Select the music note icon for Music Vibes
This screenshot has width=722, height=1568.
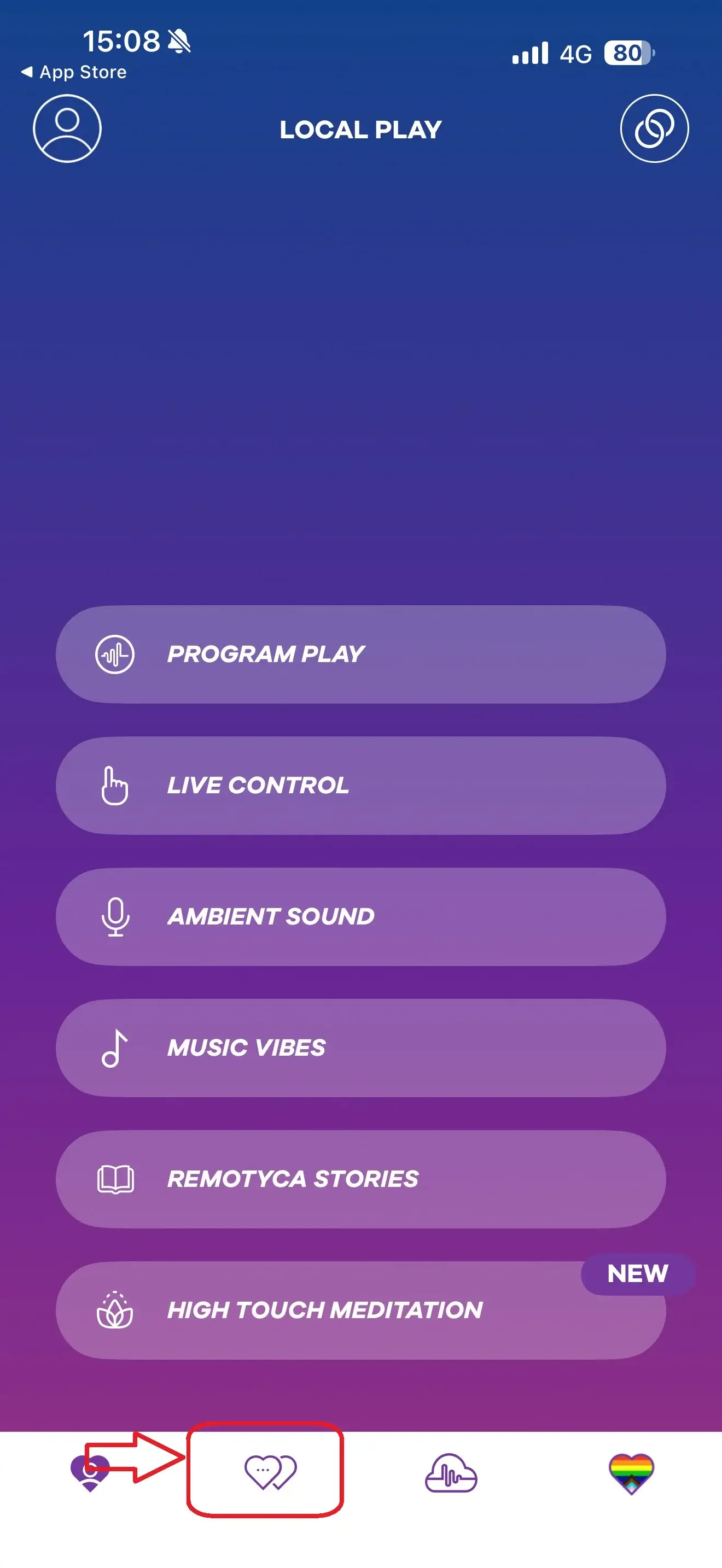click(x=115, y=1048)
